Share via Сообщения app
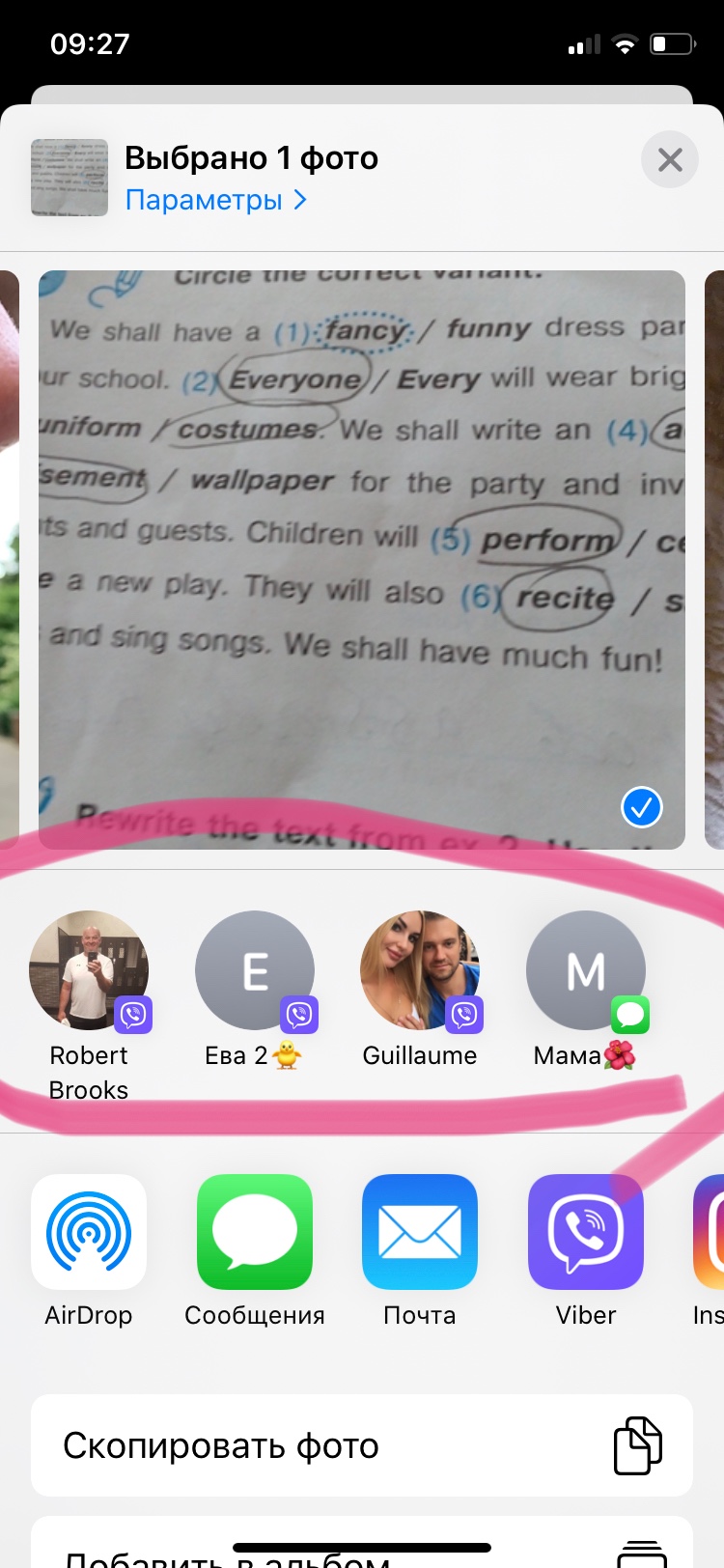Viewport: 724px width, 1568px height. click(255, 1251)
